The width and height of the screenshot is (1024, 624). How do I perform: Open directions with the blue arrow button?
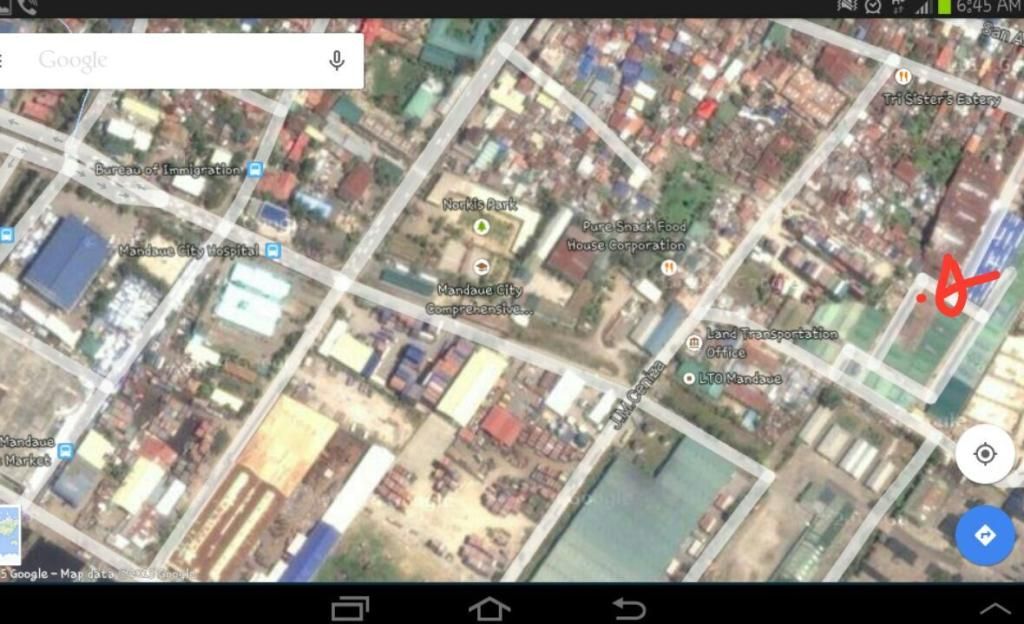[x=985, y=536]
